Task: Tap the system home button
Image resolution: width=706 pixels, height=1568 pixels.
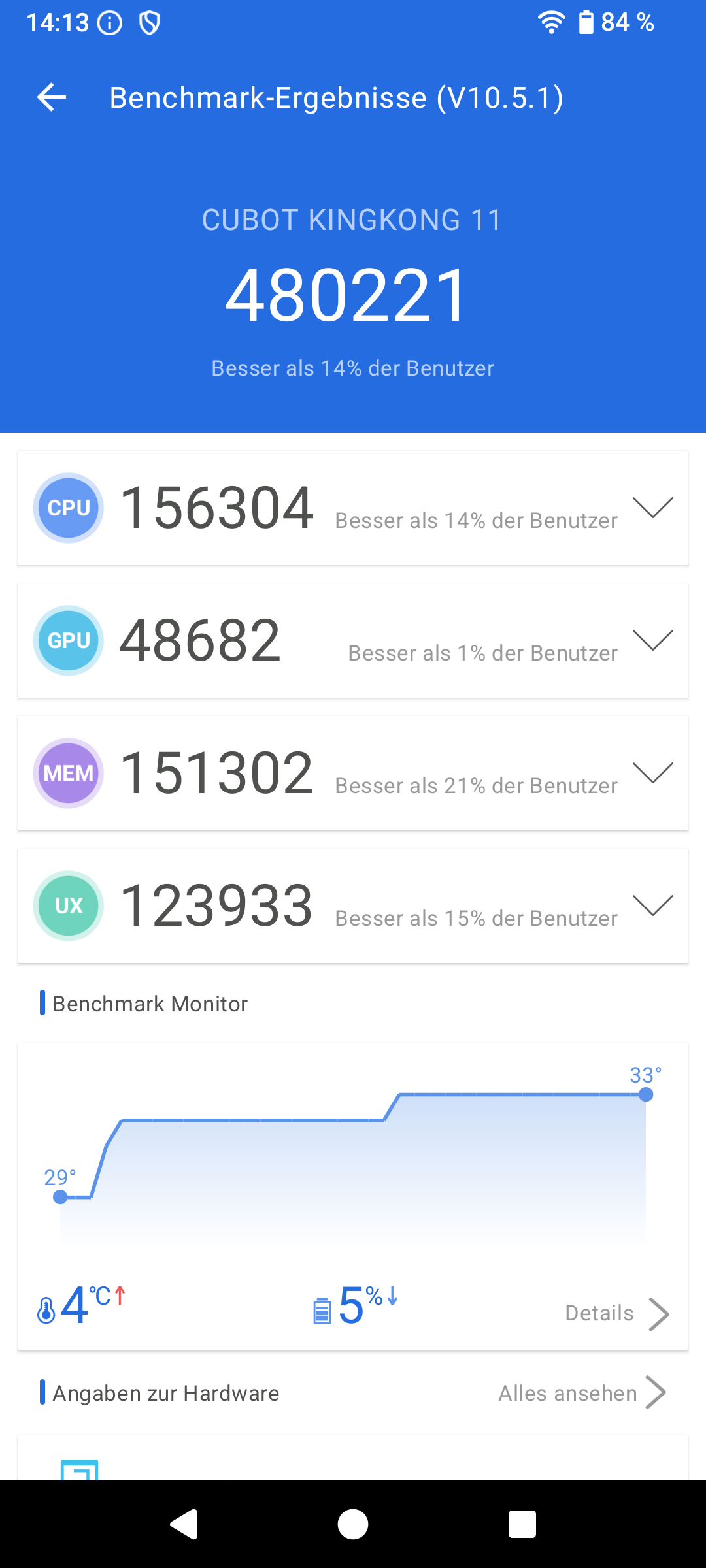Action: click(x=353, y=1524)
